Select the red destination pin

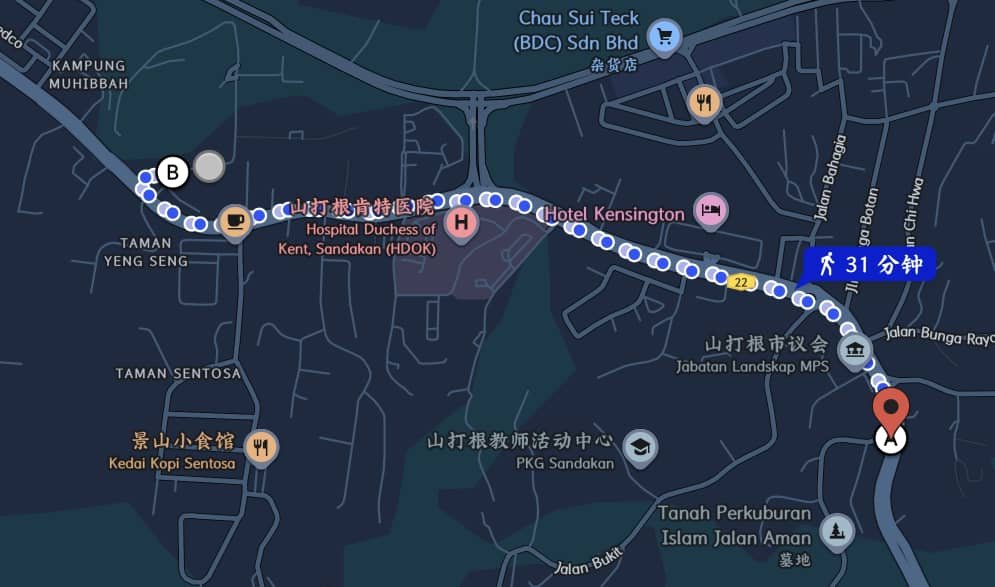point(890,409)
